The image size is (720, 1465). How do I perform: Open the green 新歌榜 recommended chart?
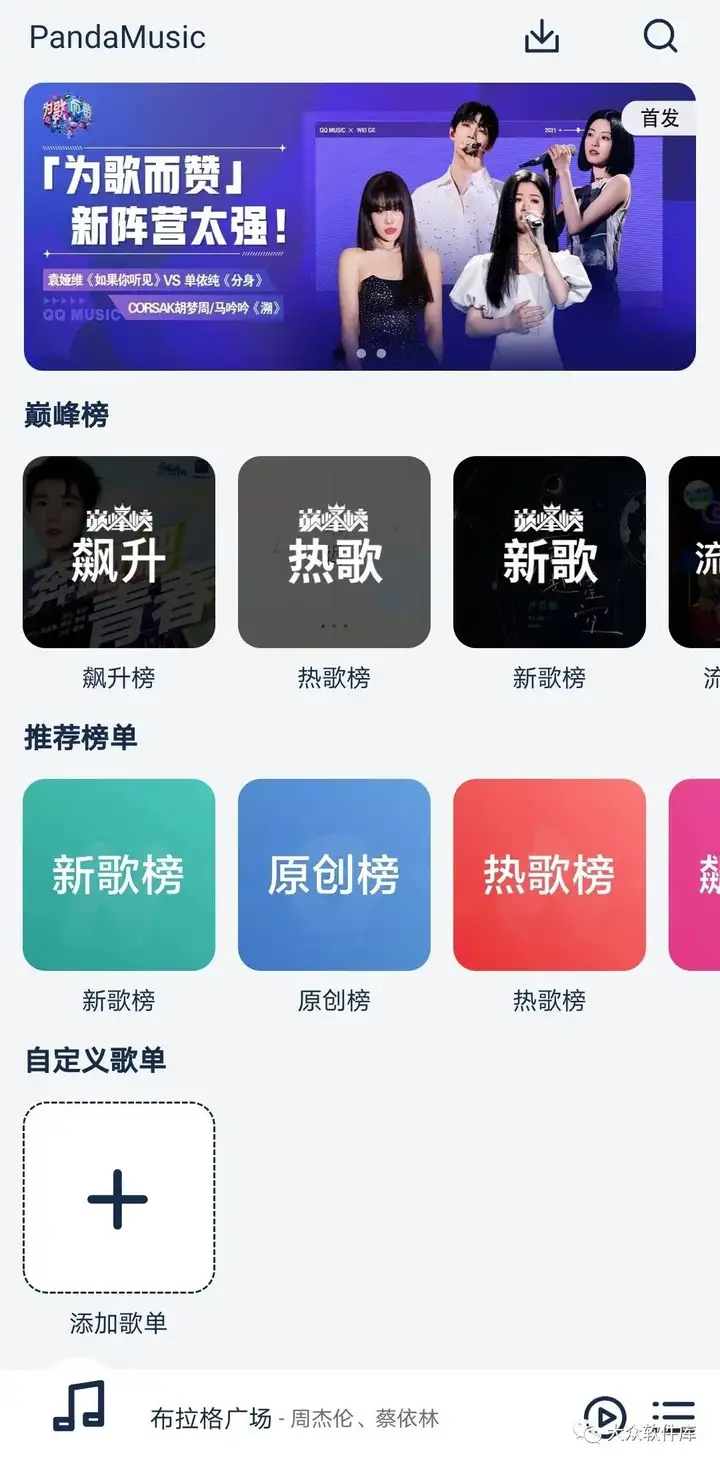coord(119,875)
